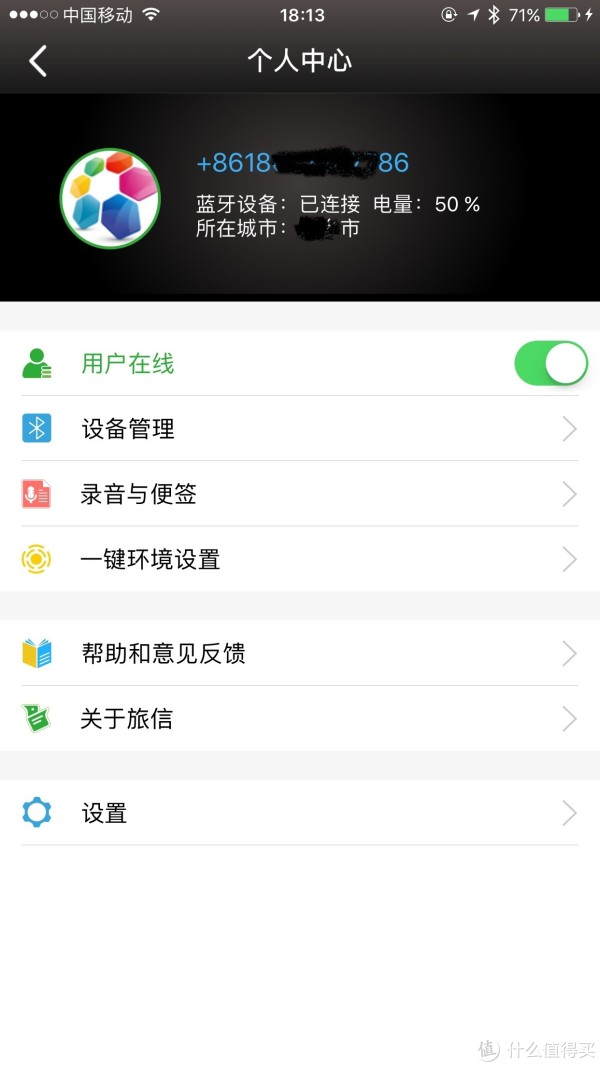This screenshot has width=600, height=1067.
Task: Open 关于旅信
Action: (300, 719)
